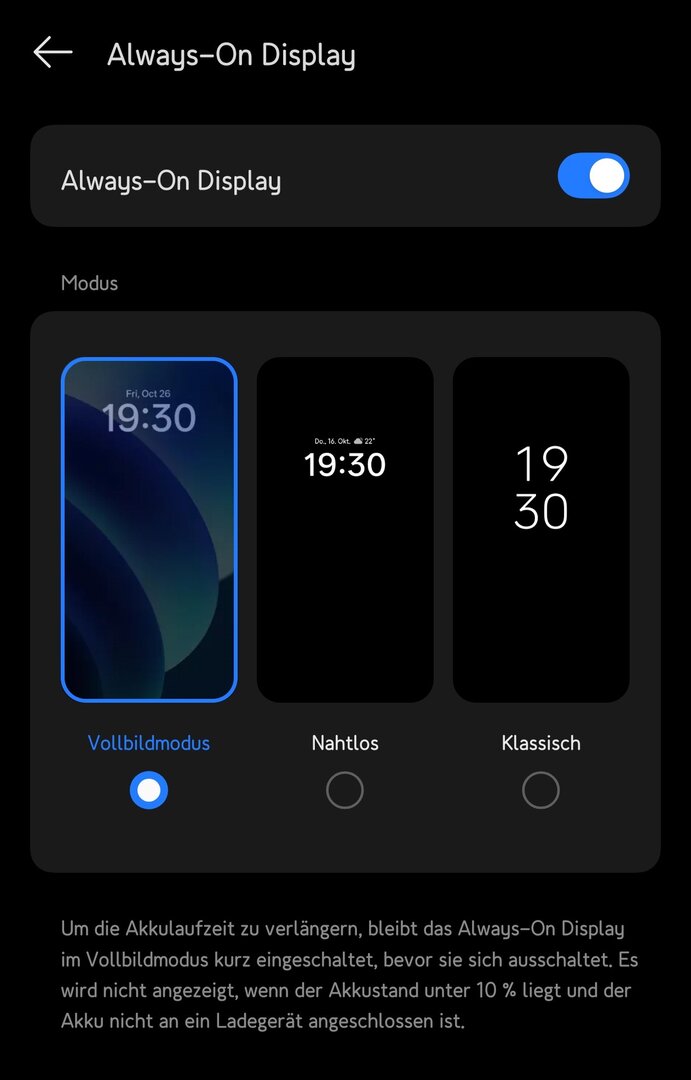Pick the Klassisch radio button
Image resolution: width=691 pixels, height=1080 pixels.
[541, 790]
